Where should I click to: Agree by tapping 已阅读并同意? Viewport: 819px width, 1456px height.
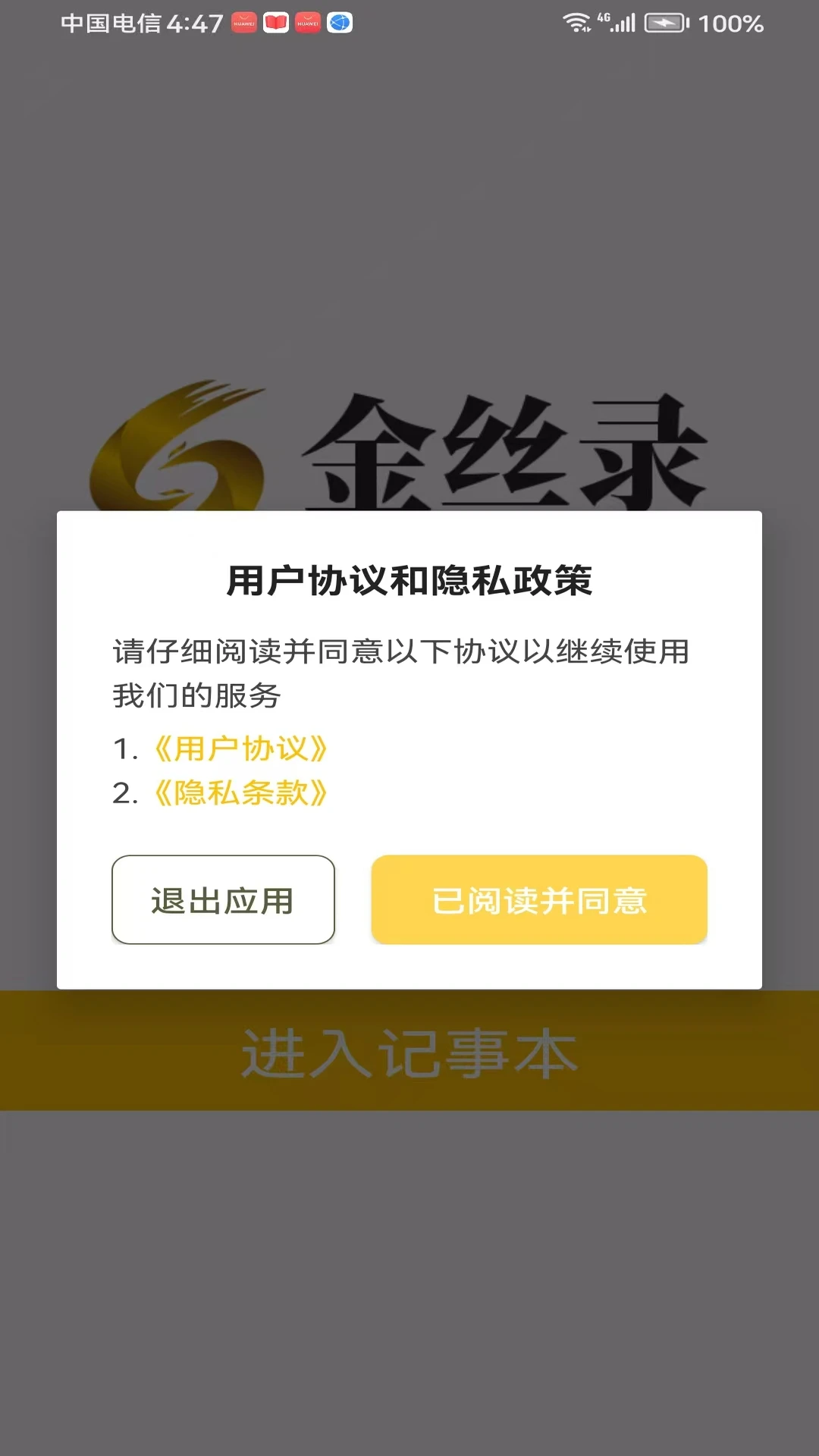click(x=539, y=900)
